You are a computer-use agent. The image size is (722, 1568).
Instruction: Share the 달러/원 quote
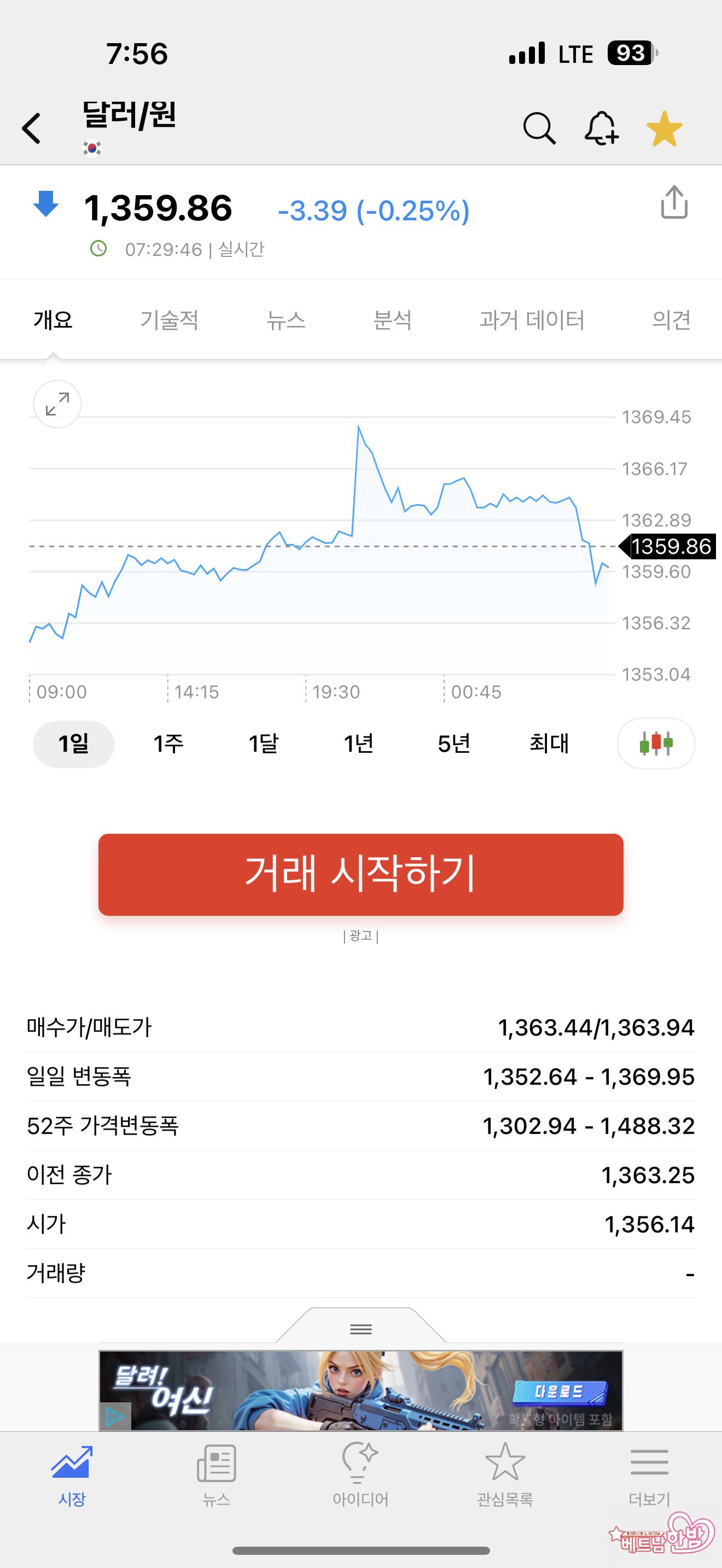tap(674, 203)
